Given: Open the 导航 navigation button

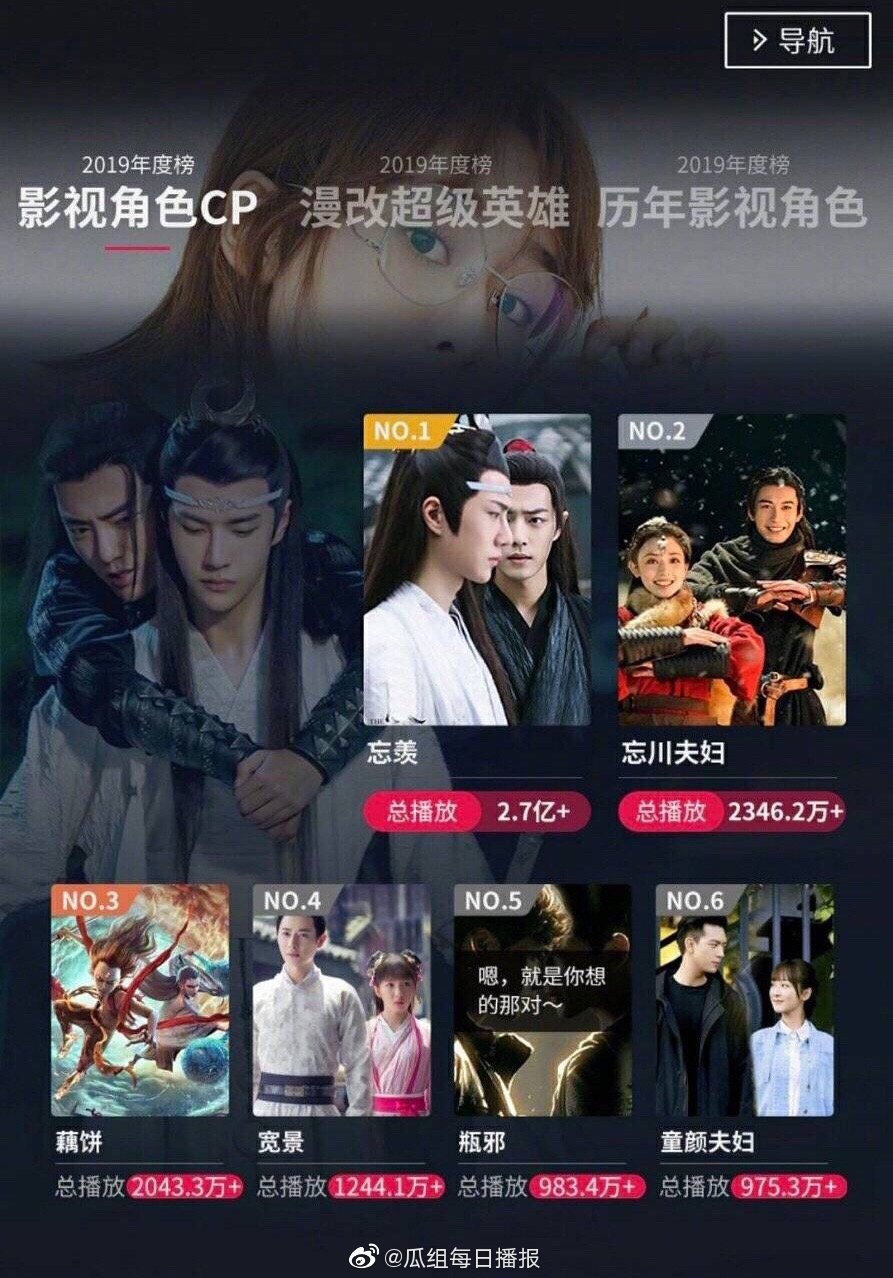Looking at the screenshot, I should pyautogui.click(x=797, y=41).
